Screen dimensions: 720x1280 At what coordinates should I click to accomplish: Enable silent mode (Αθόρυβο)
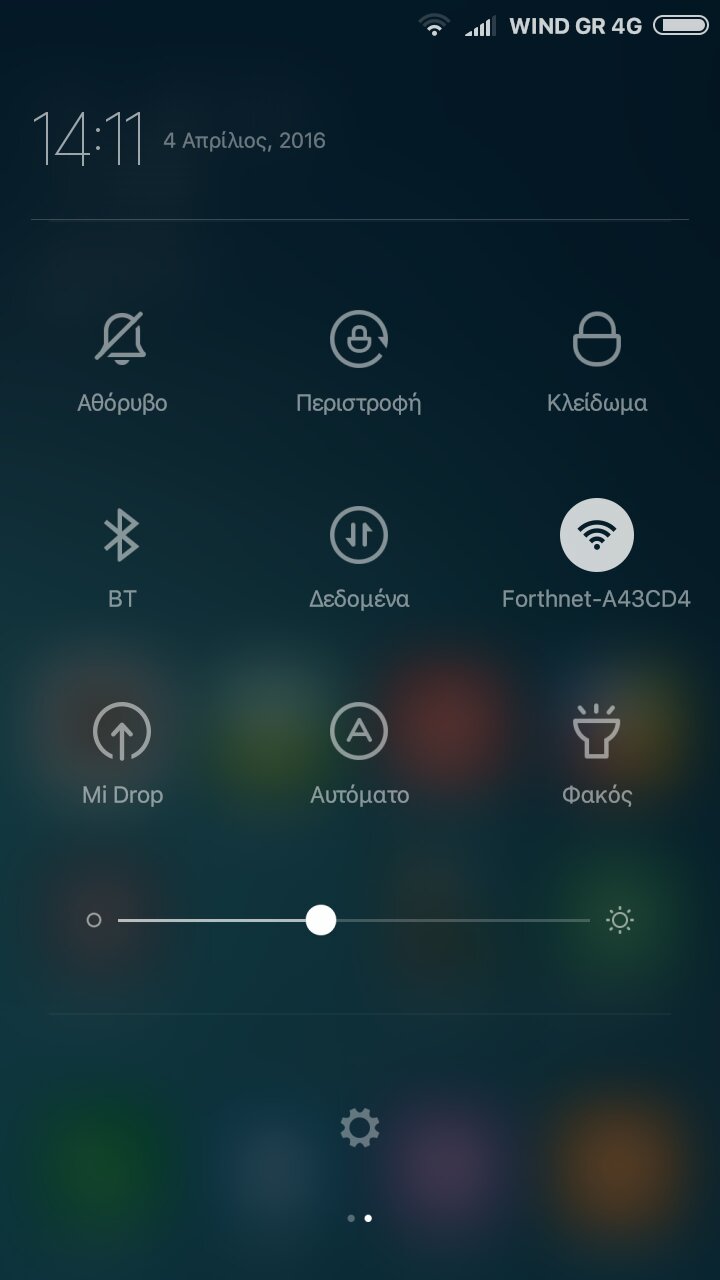[x=122, y=340]
